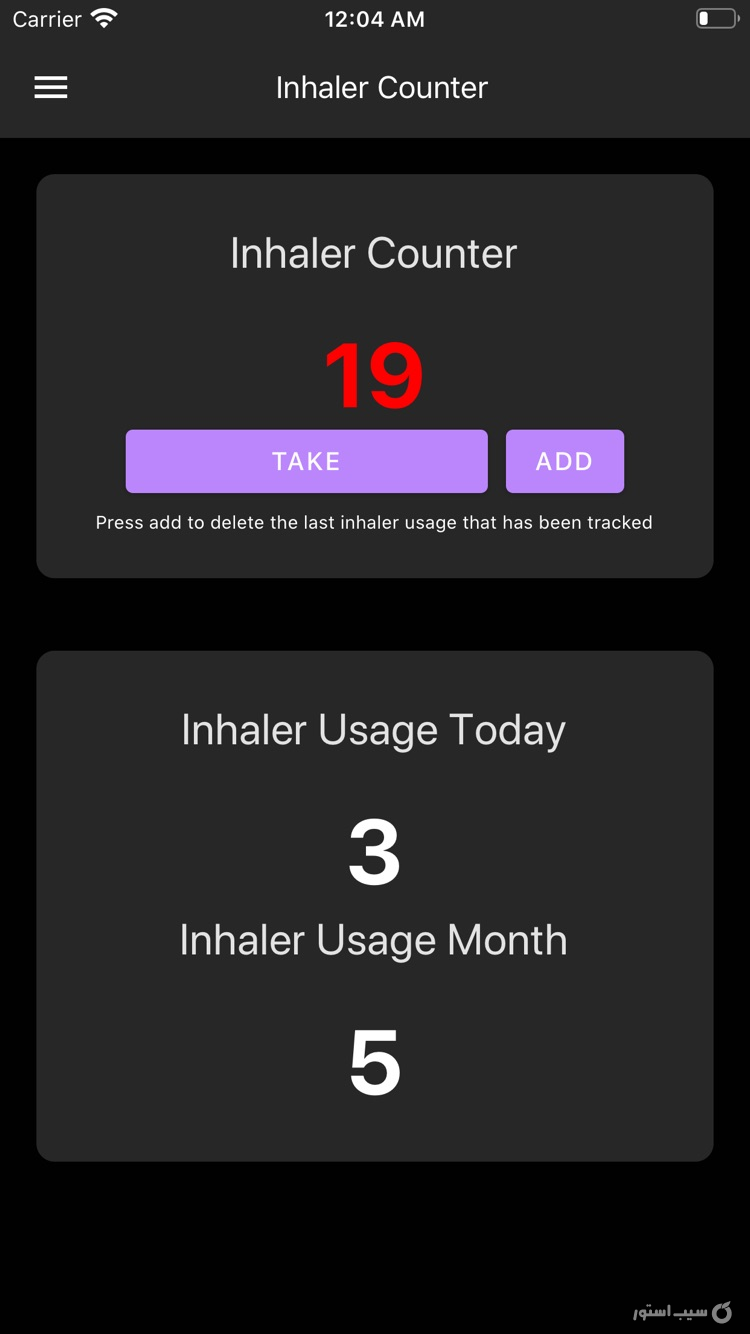Select the top inhaler counter card

click(374, 375)
